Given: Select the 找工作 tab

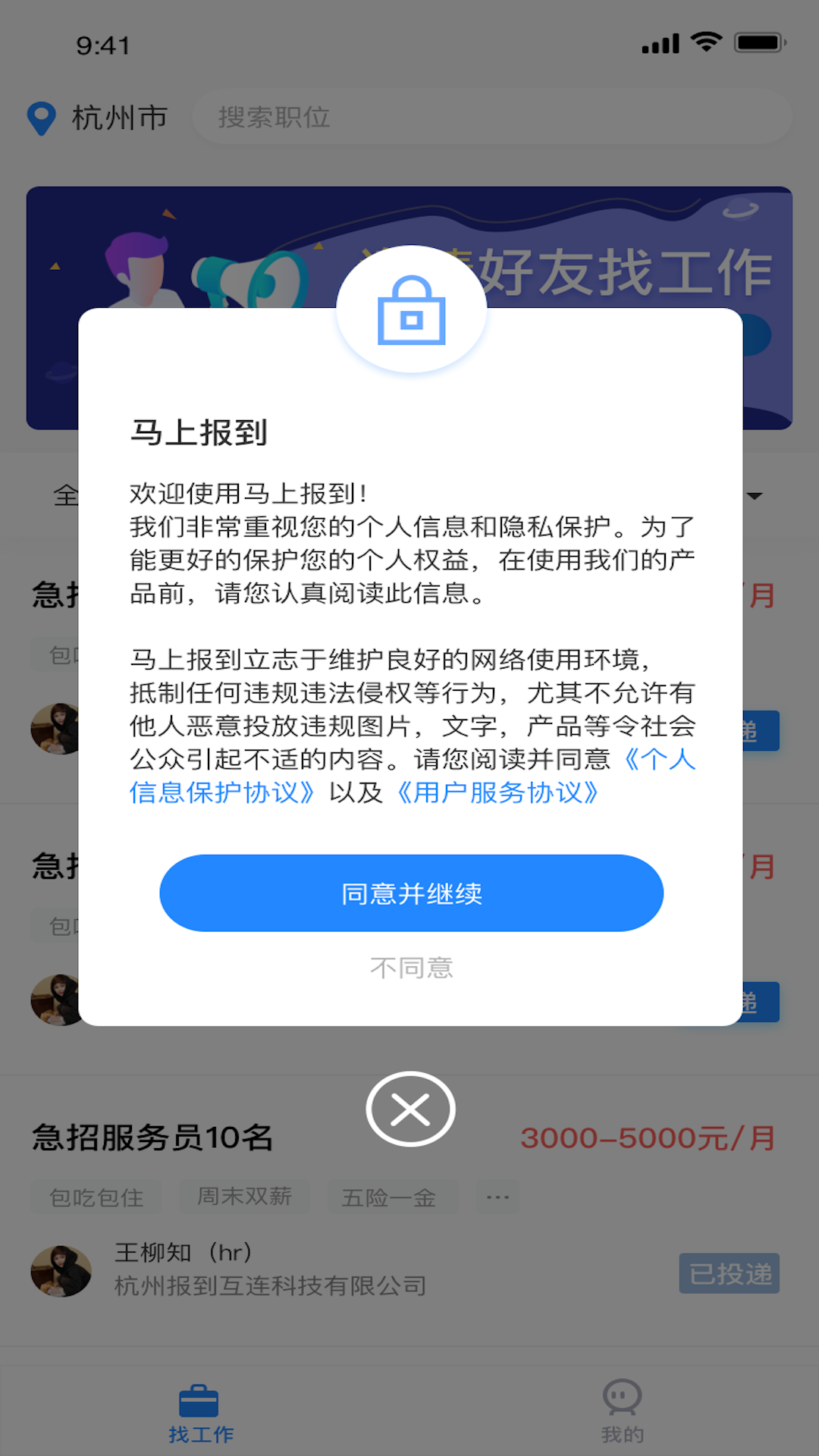Looking at the screenshot, I should point(200,1411).
